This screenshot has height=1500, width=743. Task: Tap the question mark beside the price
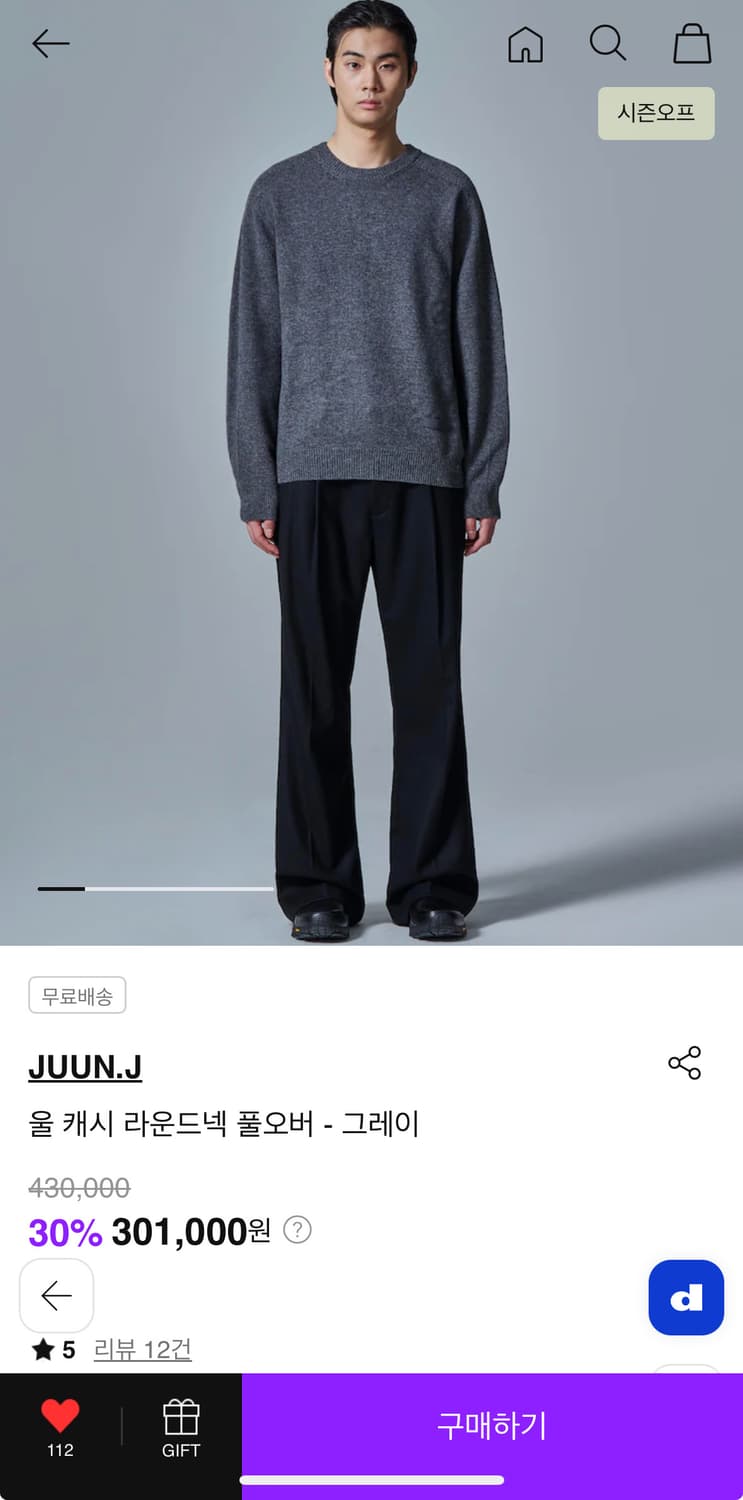(297, 1232)
